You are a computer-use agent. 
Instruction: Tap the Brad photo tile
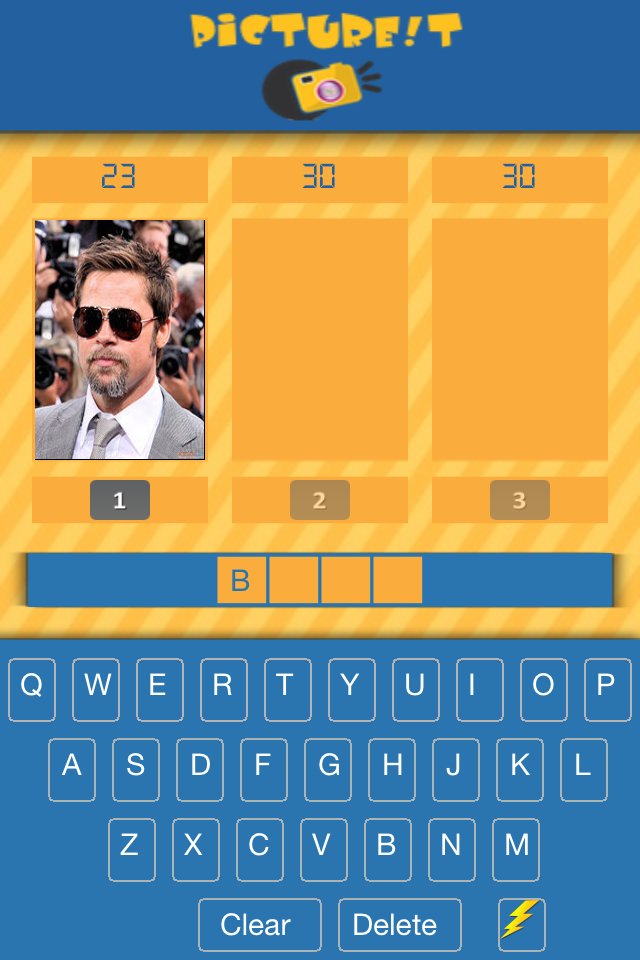pos(120,340)
